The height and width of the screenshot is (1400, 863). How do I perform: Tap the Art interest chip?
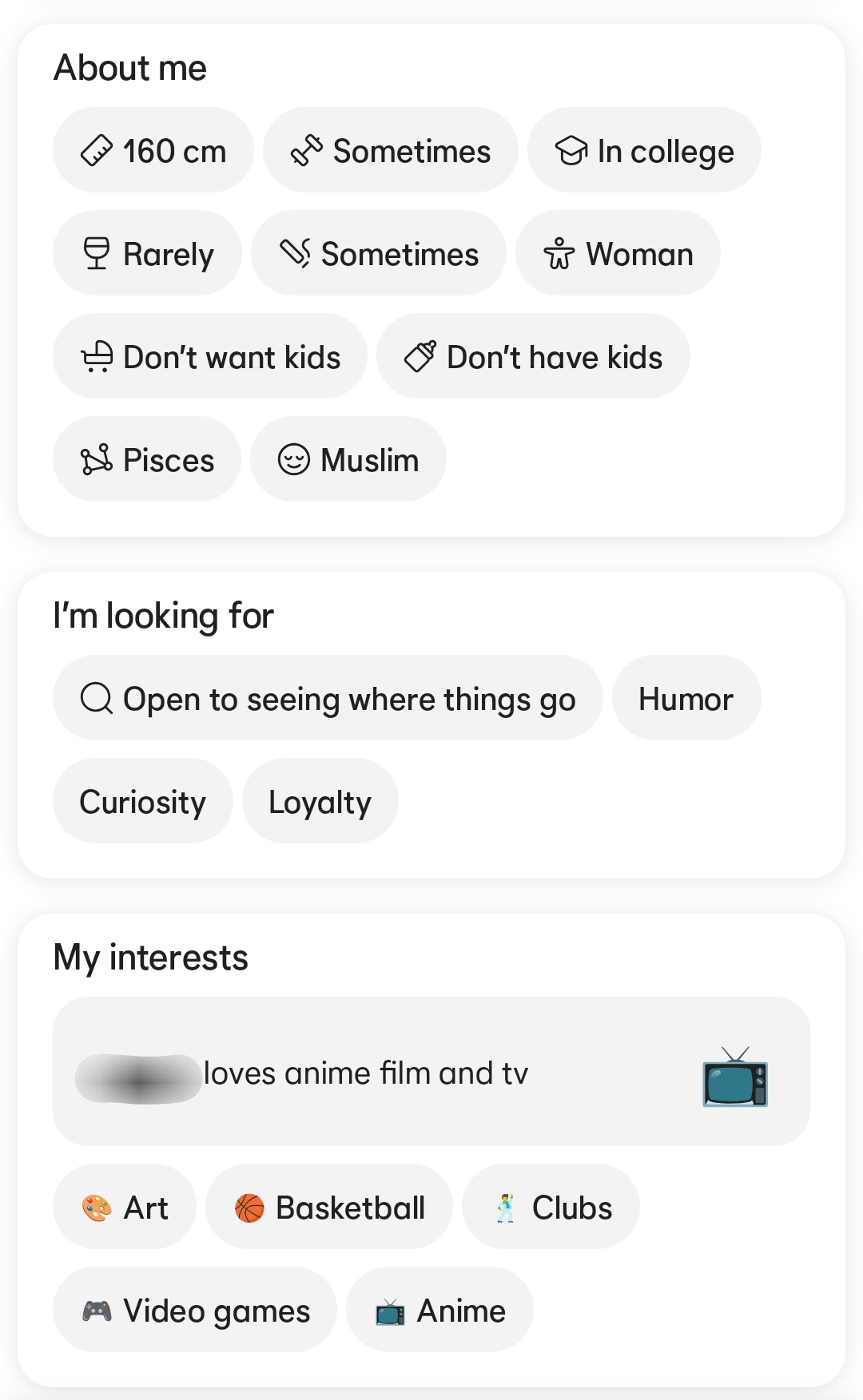click(x=125, y=1207)
